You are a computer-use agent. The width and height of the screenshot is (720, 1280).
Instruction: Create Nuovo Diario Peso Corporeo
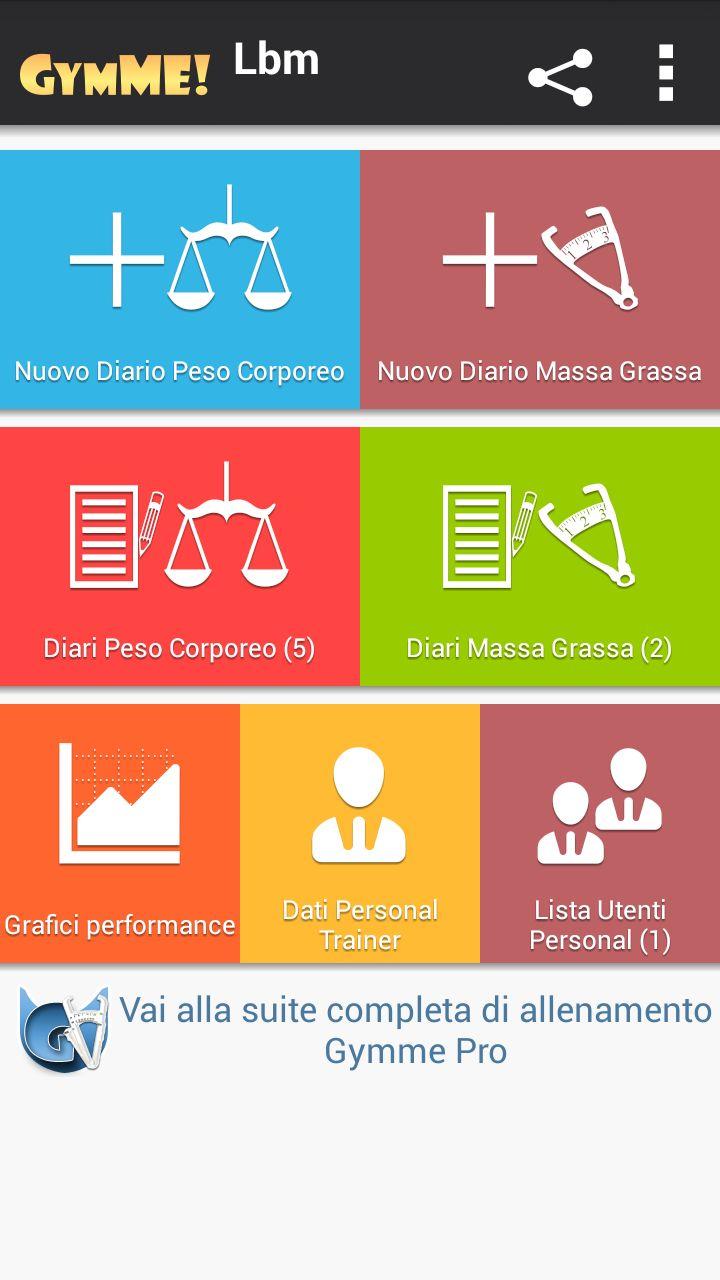tap(180, 280)
